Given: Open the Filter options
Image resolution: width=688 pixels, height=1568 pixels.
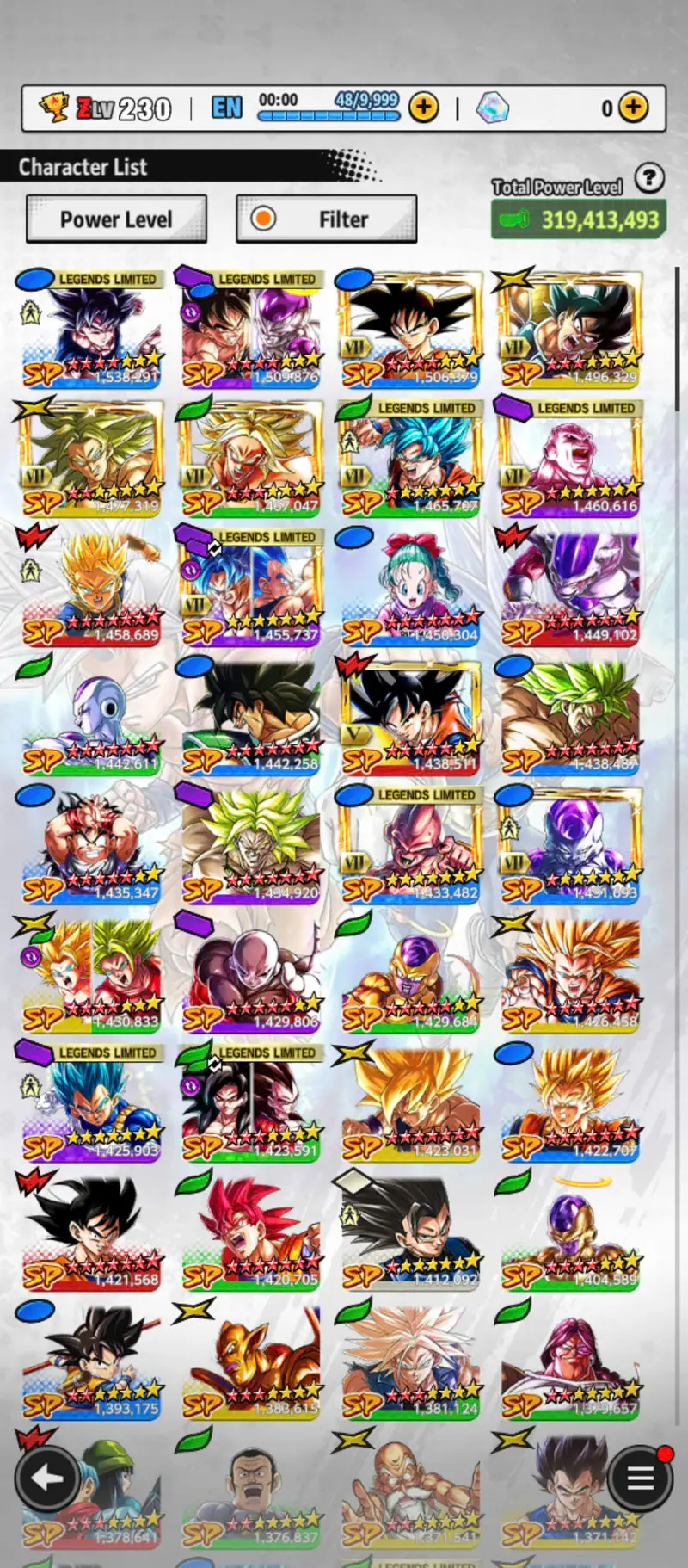Looking at the screenshot, I should [327, 219].
